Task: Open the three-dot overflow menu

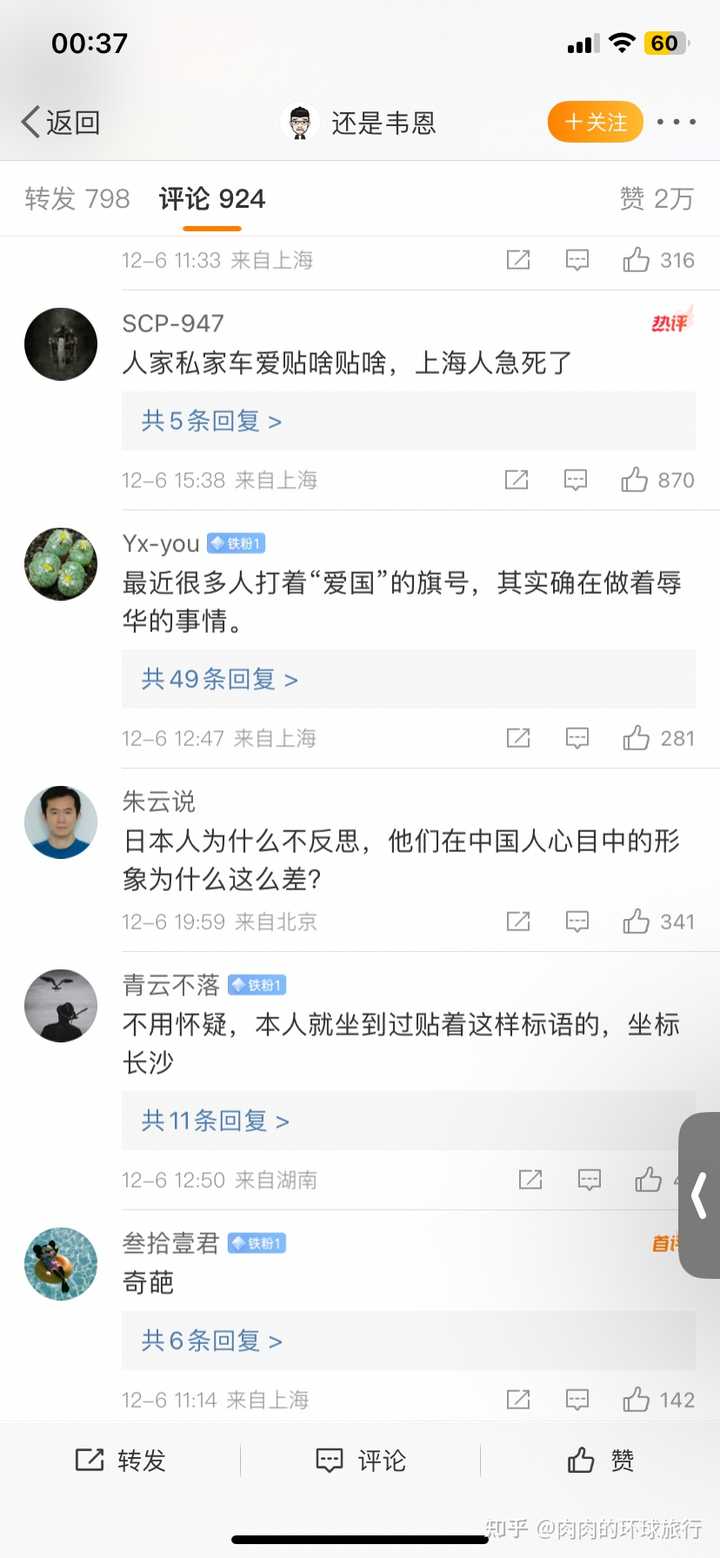Action: pos(677,122)
